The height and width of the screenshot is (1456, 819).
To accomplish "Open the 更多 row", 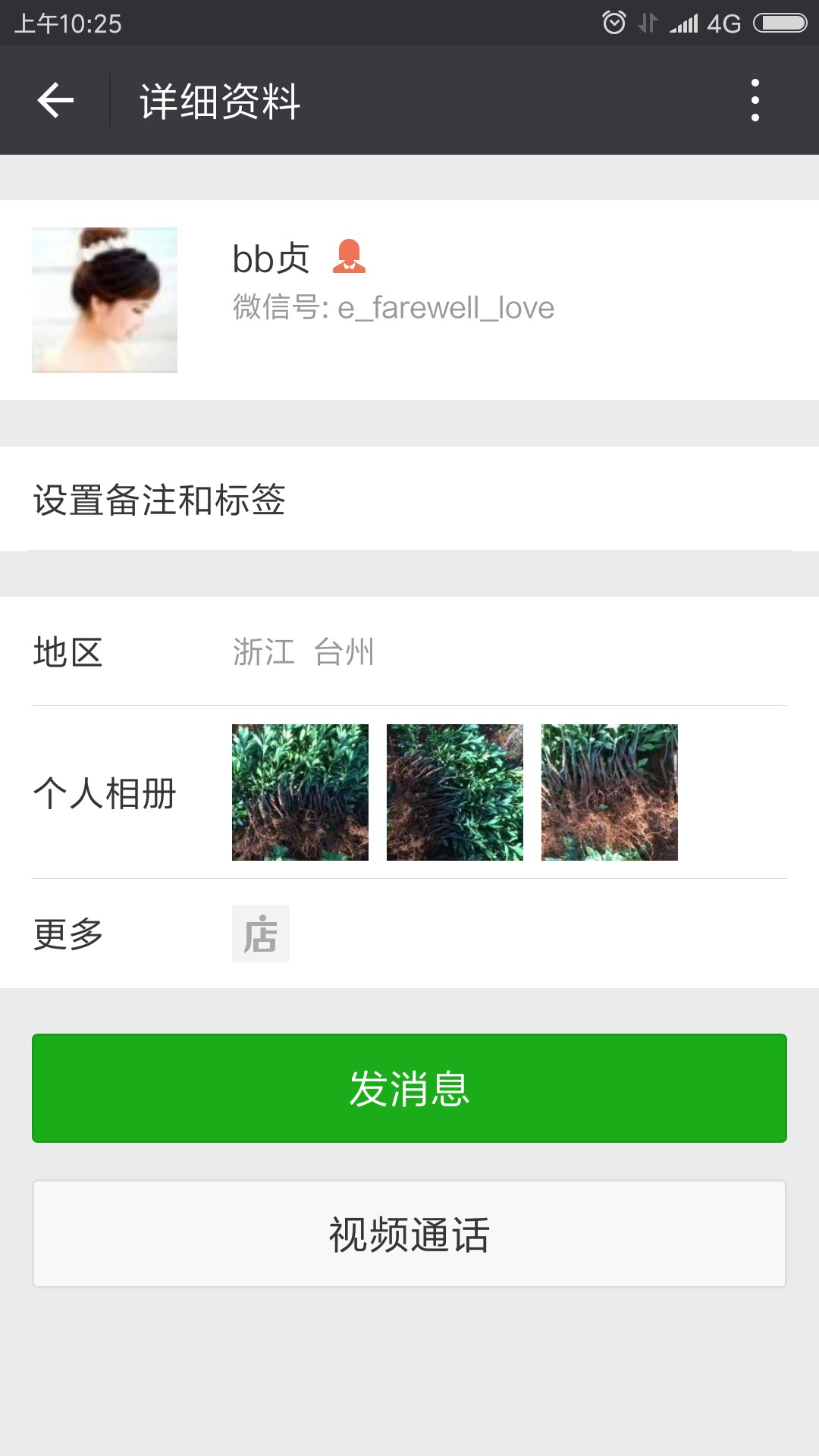I will pyautogui.click(x=409, y=934).
